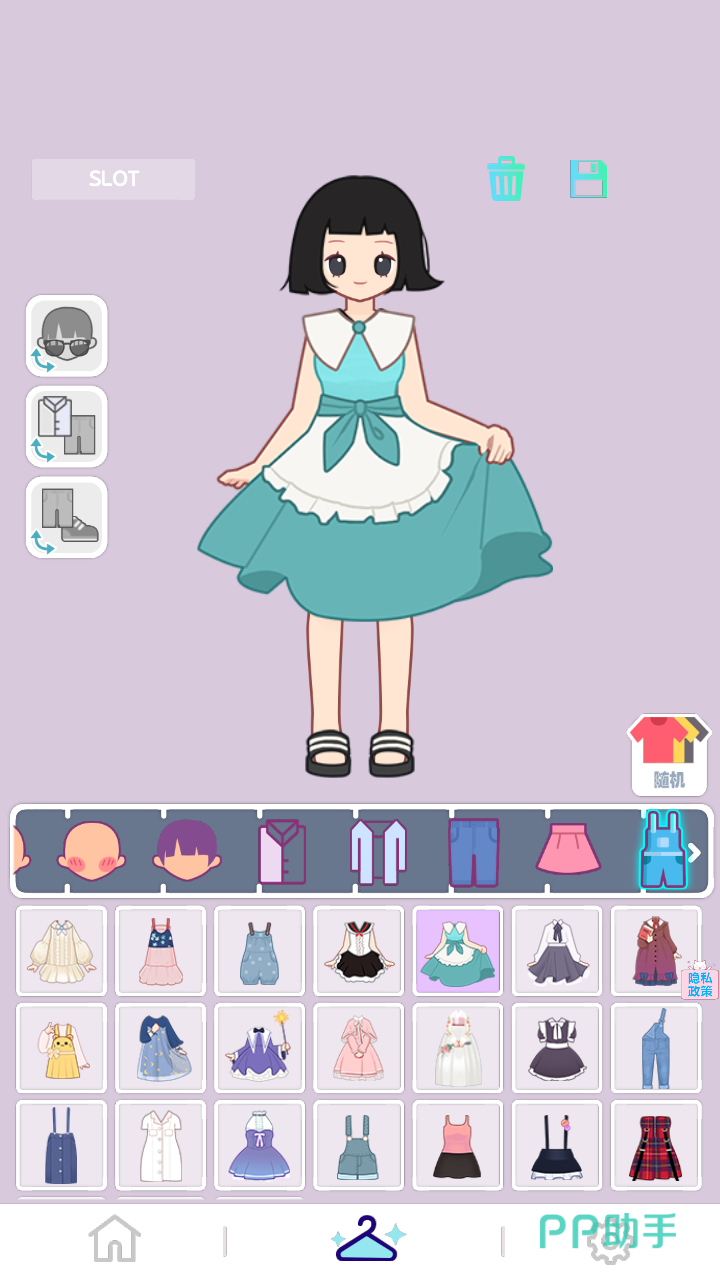
Task: Choose the red plaid dress
Action: (656, 1145)
